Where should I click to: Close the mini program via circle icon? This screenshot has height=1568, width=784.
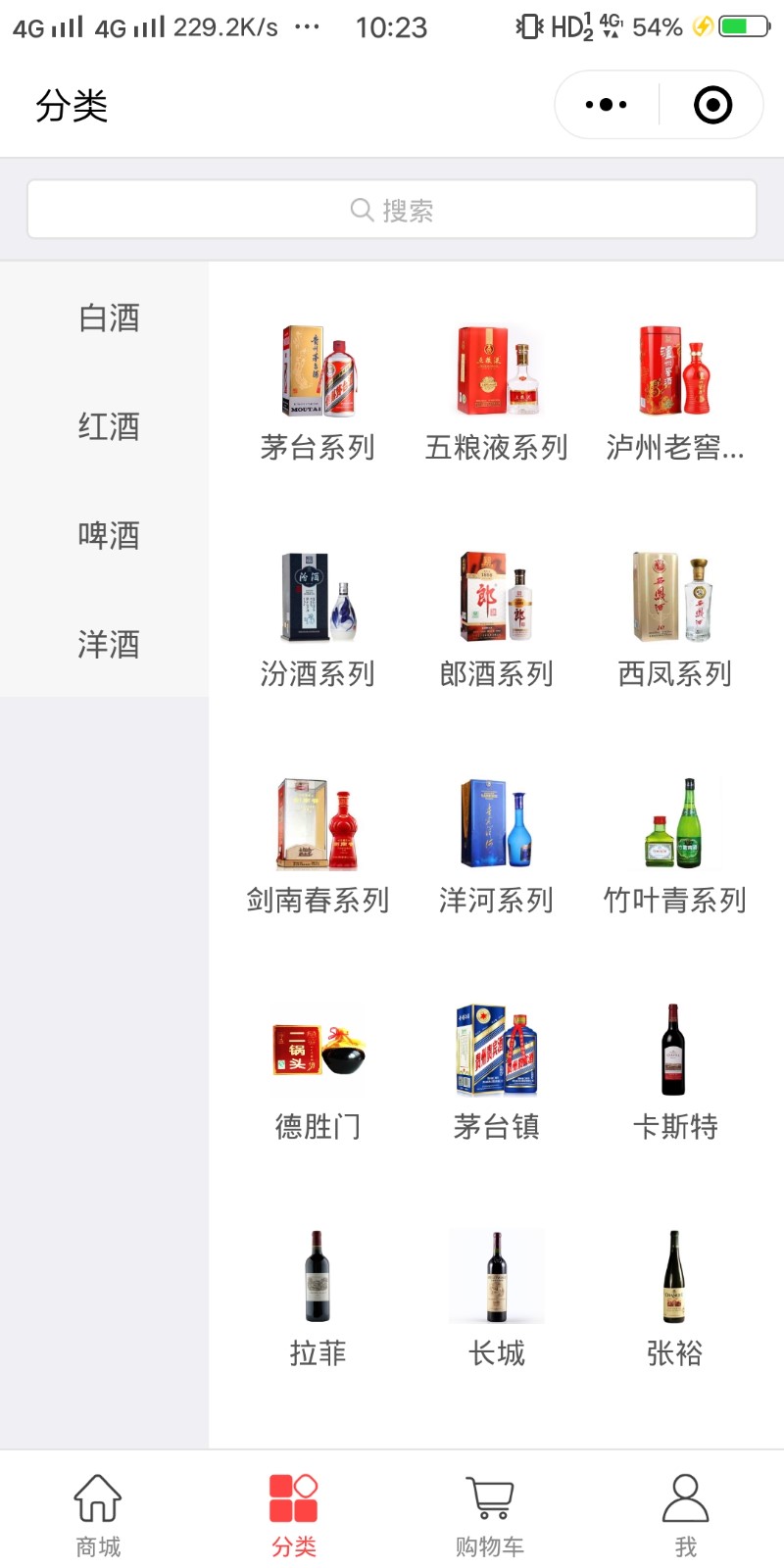pyautogui.click(x=712, y=105)
